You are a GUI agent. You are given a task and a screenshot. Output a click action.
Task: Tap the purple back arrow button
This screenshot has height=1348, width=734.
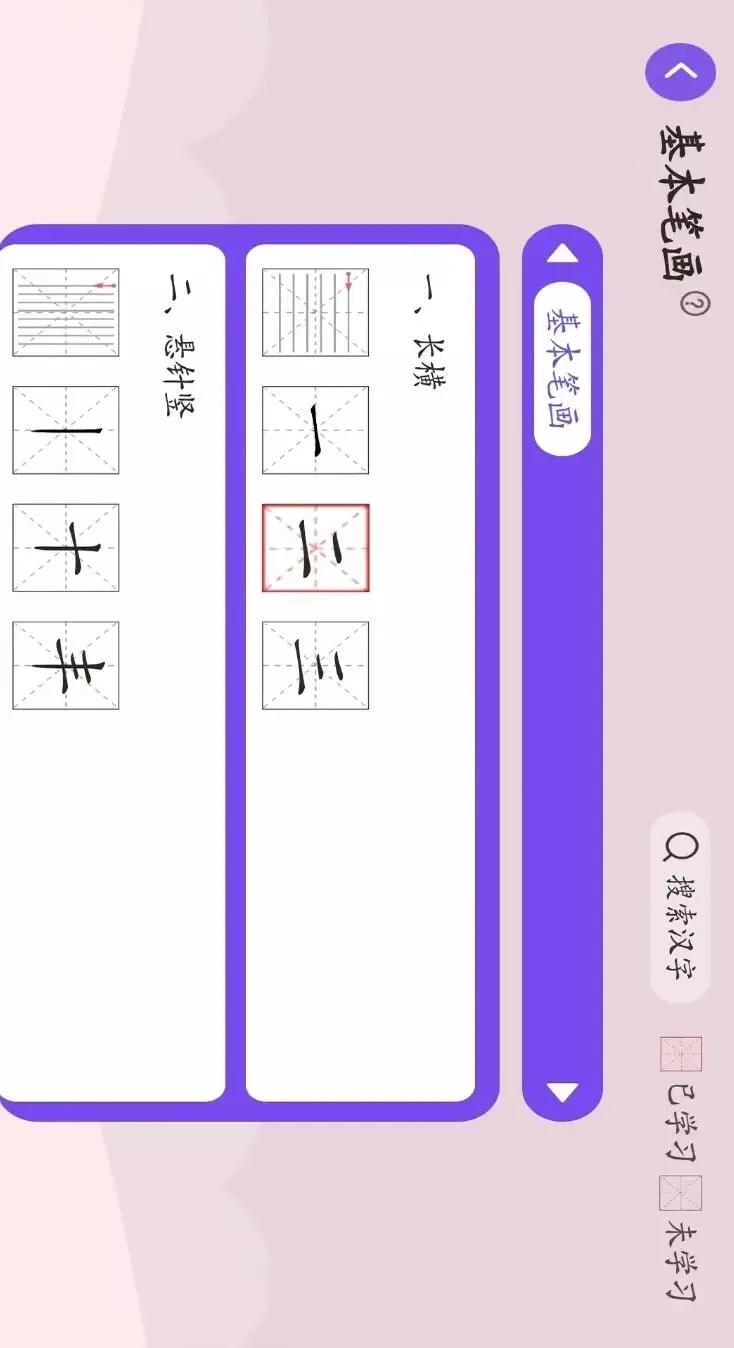coord(680,72)
